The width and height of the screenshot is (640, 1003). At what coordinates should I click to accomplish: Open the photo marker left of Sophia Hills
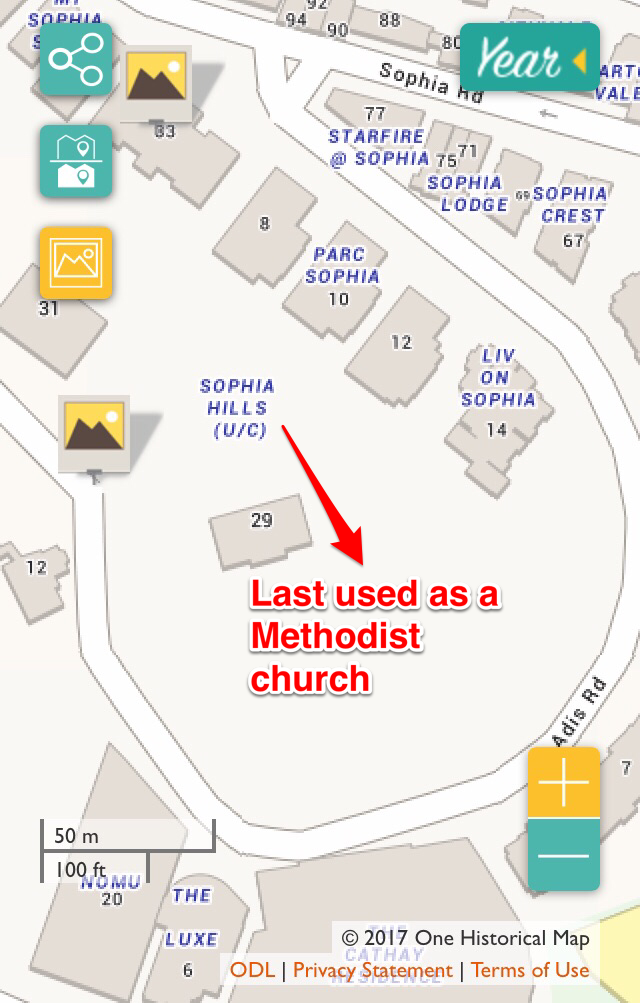click(x=93, y=431)
